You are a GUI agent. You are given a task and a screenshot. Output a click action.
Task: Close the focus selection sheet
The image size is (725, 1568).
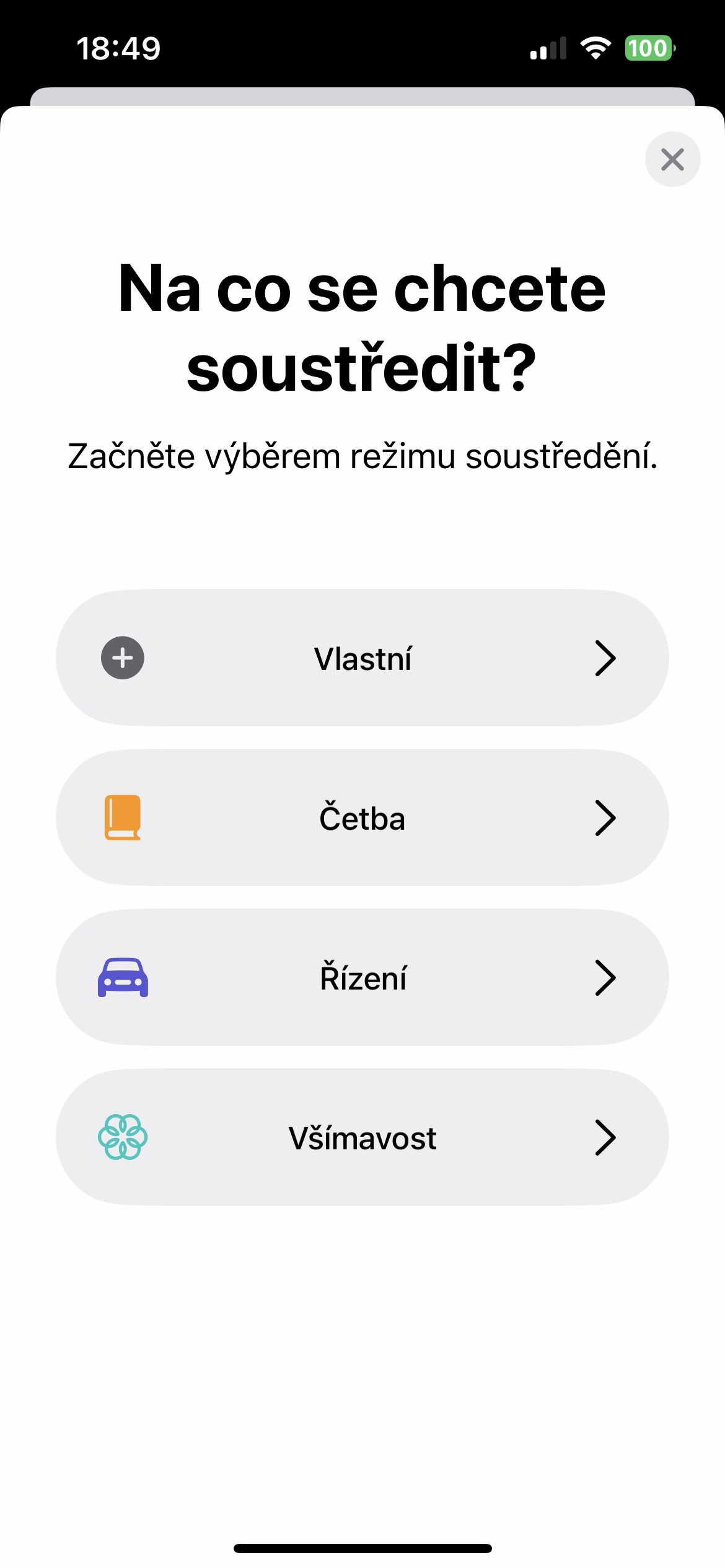point(672,159)
